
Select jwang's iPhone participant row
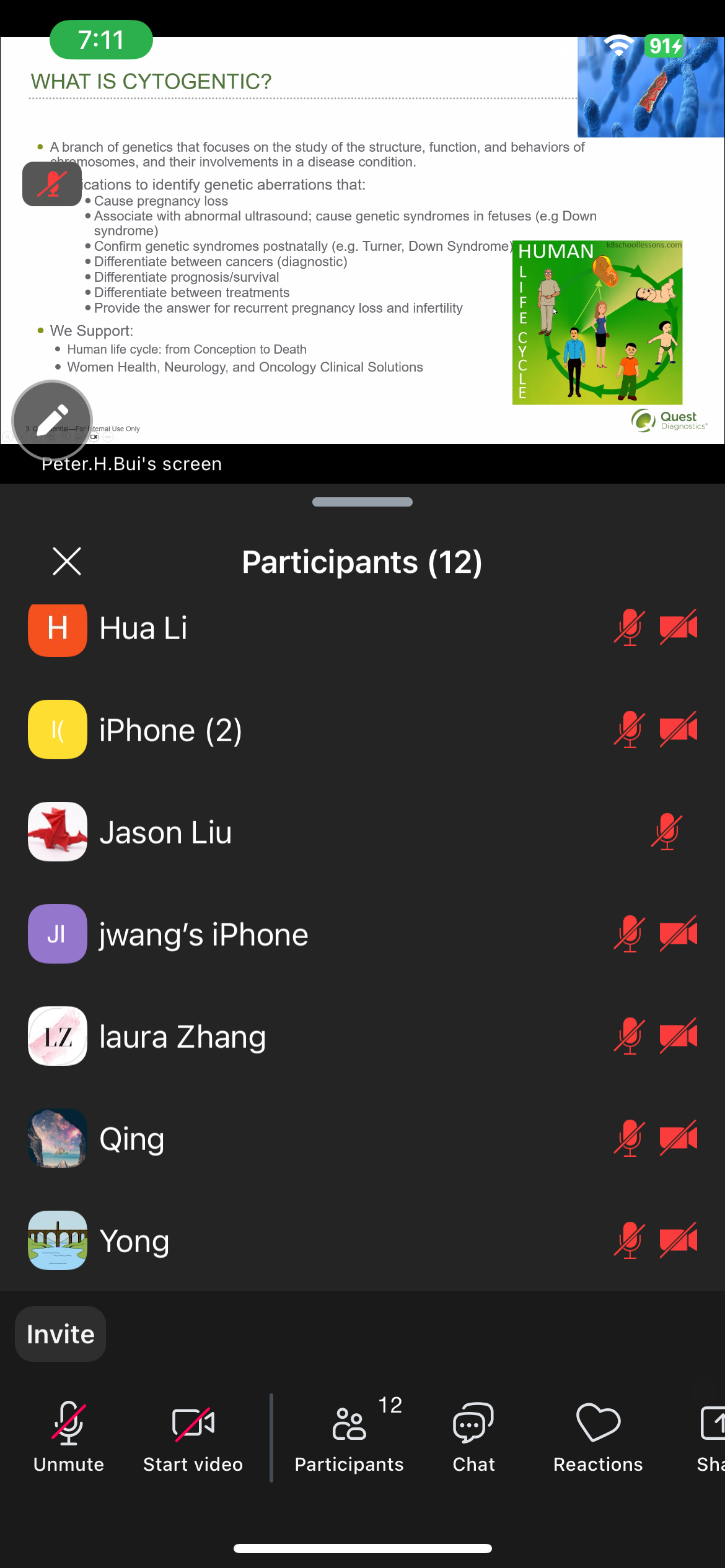pos(362,934)
